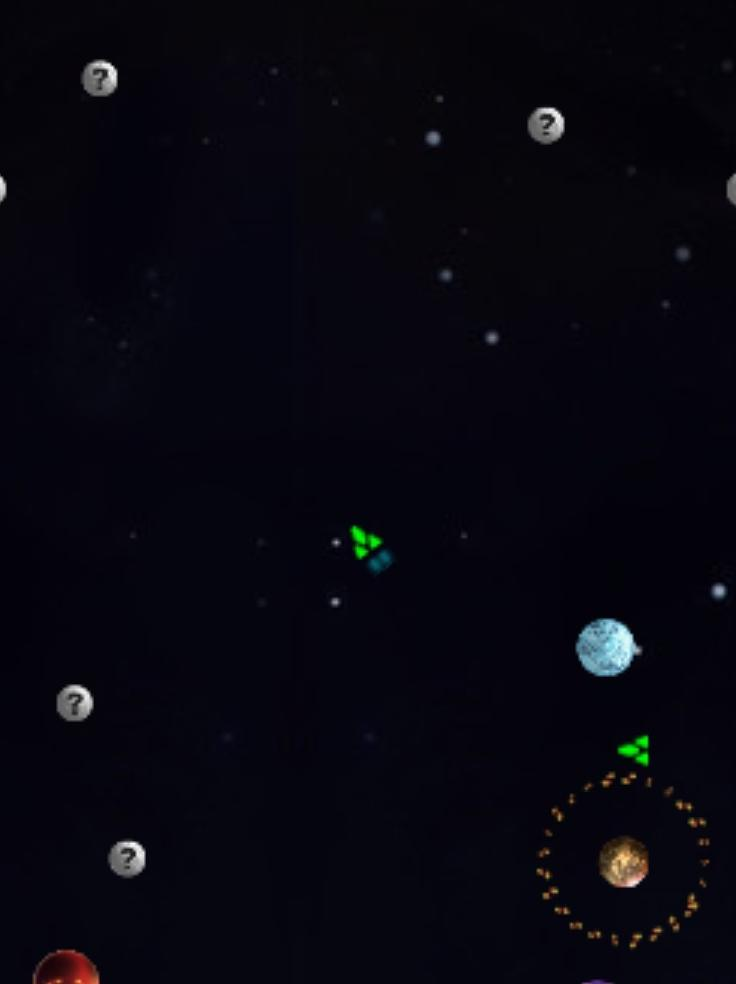Viewport: 736px width, 984px height.
Task: Select the icy light-blue planet
Action: [x=606, y=647]
